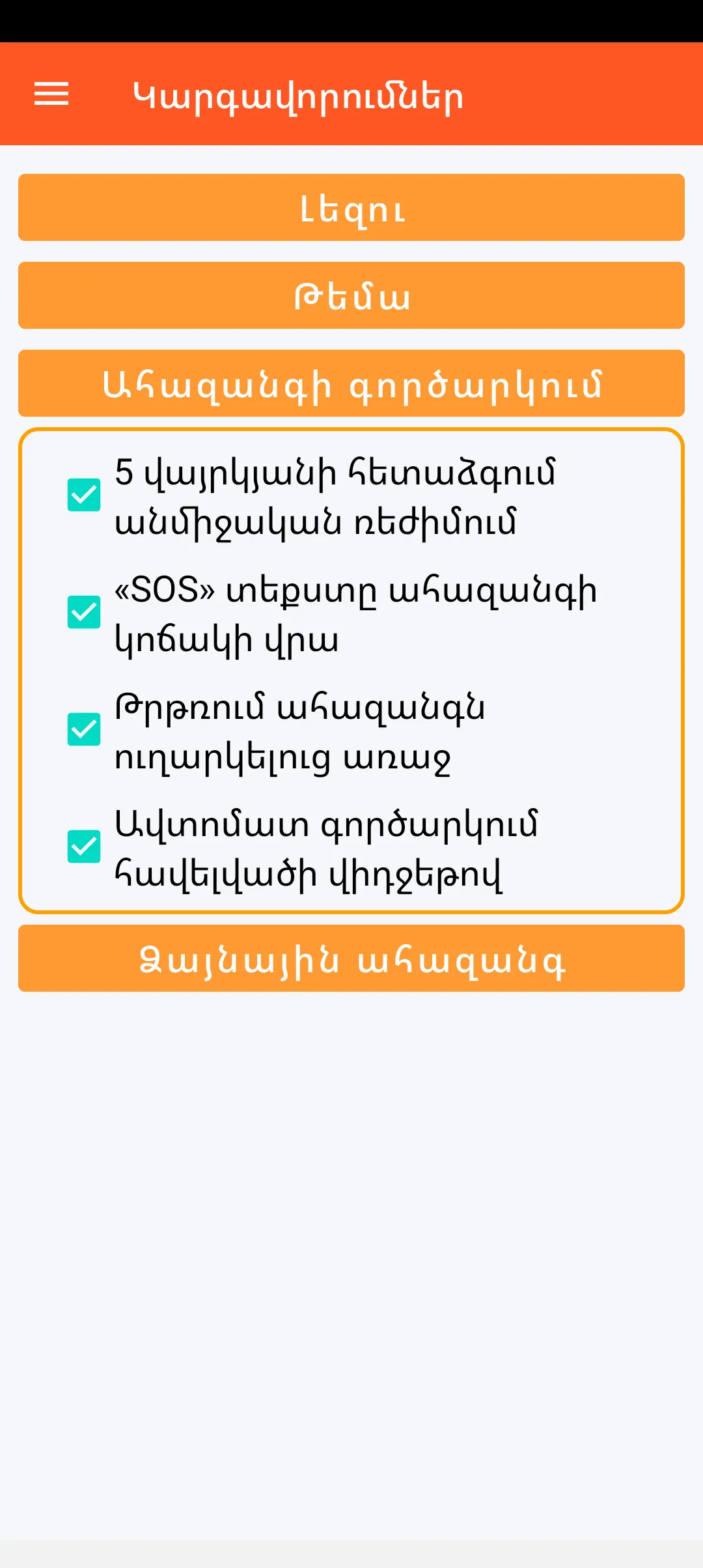Image resolution: width=703 pixels, height=1568 pixels.
Task: Uncheck «SOS» տեքստը ահազանգի կոճակի վրա
Action: tap(84, 613)
